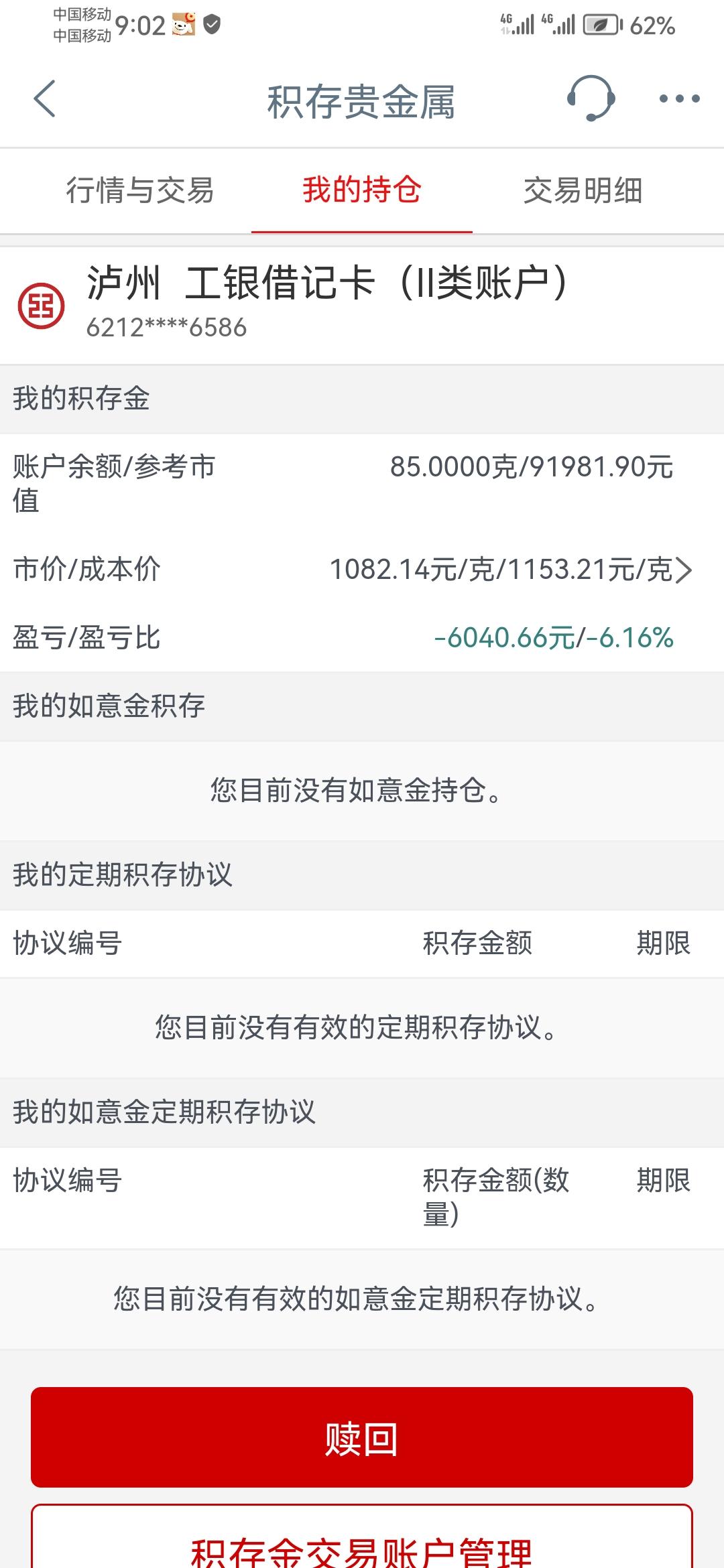Switch to the 行情与交易 tab
This screenshot has height=1568, width=724.
[x=141, y=191]
